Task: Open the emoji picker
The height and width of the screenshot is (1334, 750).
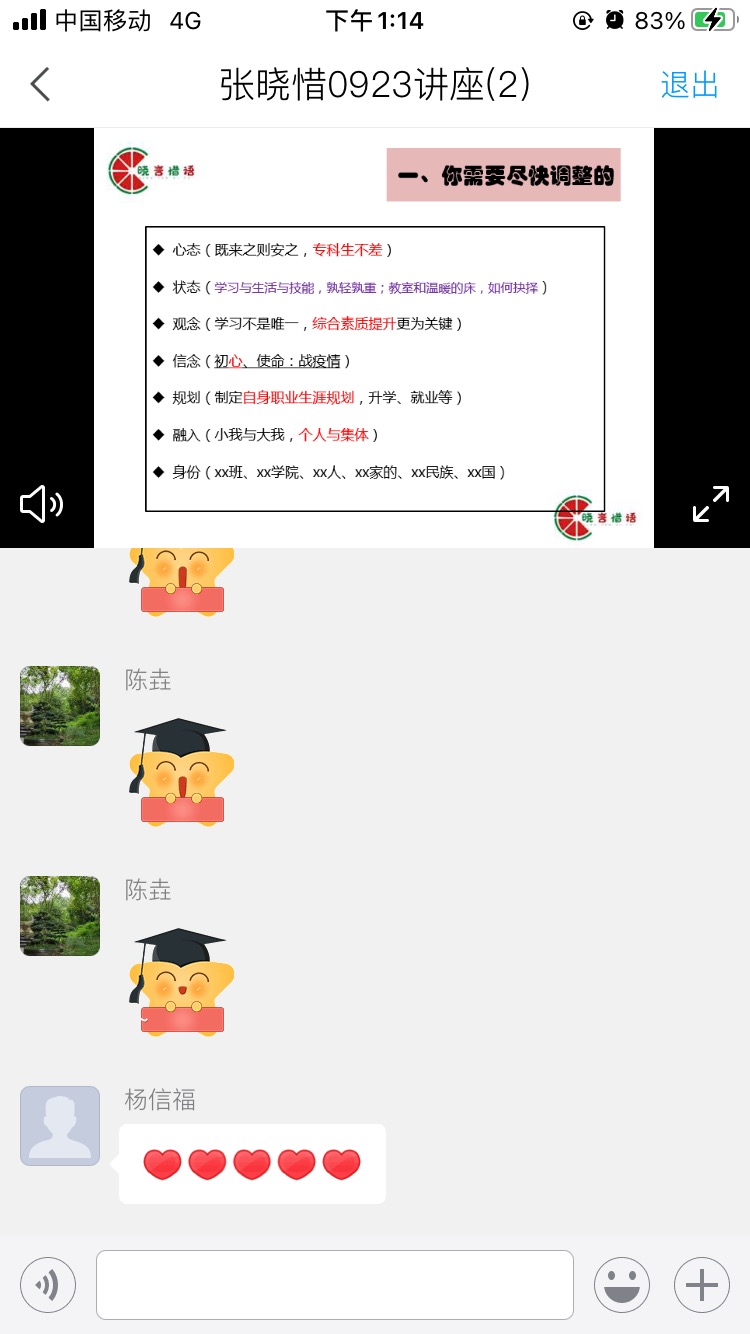Action: click(x=621, y=1284)
